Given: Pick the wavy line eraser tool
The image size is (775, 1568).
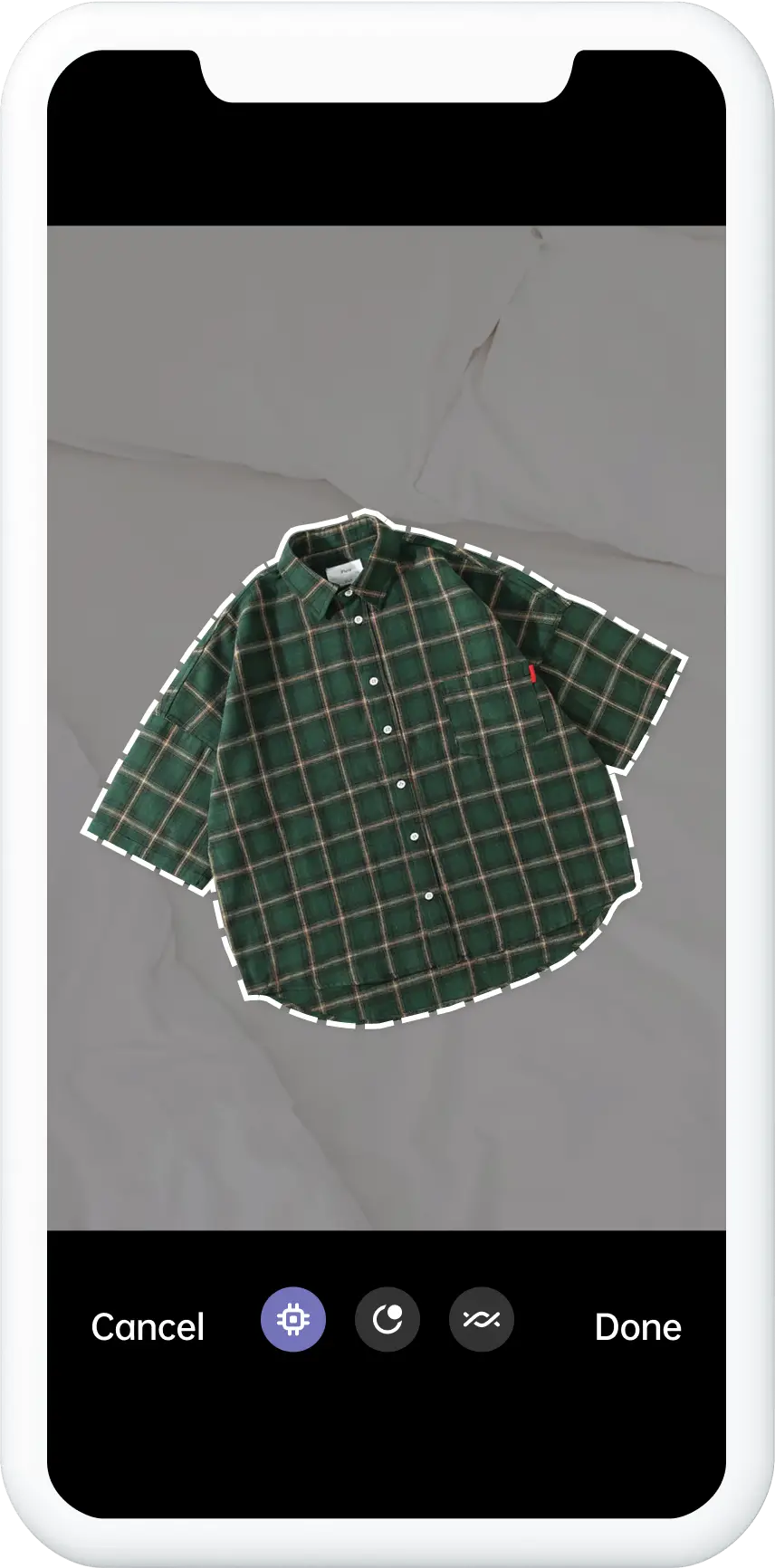Looking at the screenshot, I should tap(482, 1320).
